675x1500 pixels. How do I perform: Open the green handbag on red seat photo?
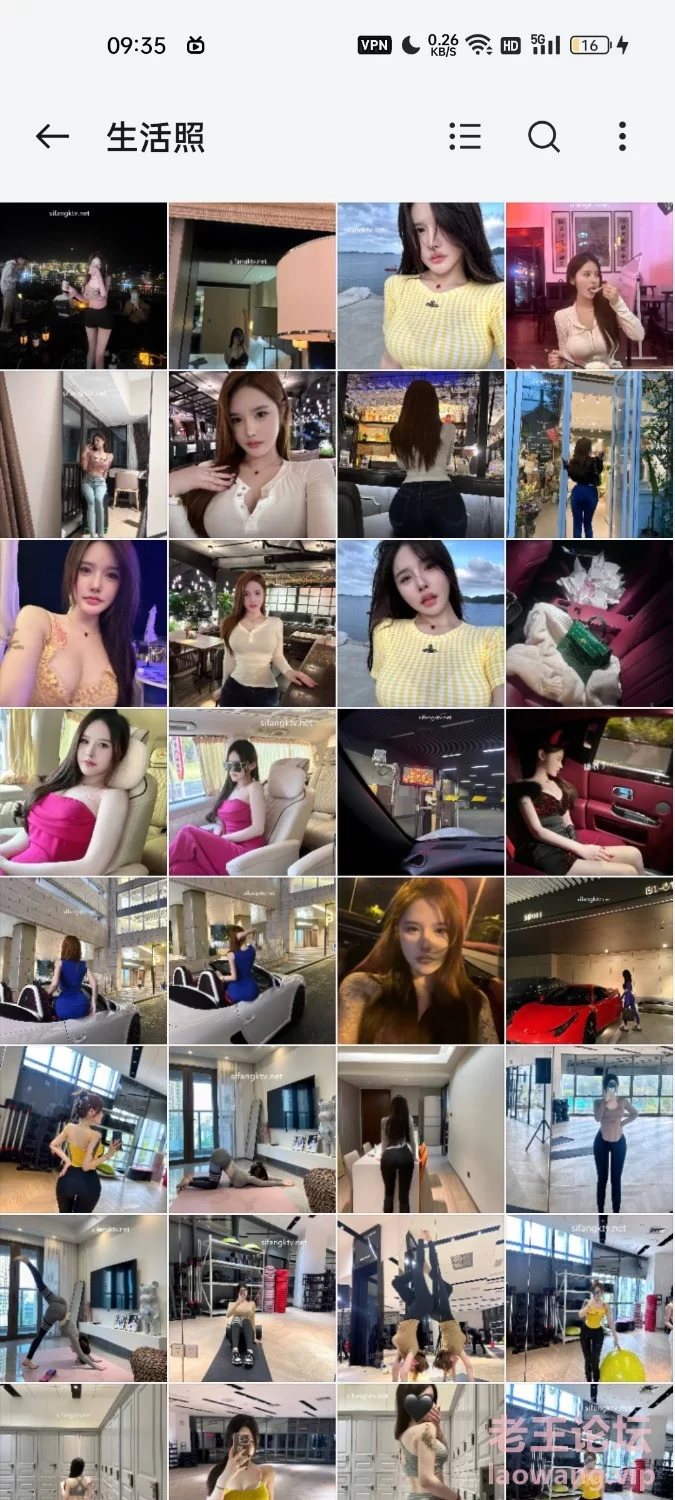click(589, 623)
